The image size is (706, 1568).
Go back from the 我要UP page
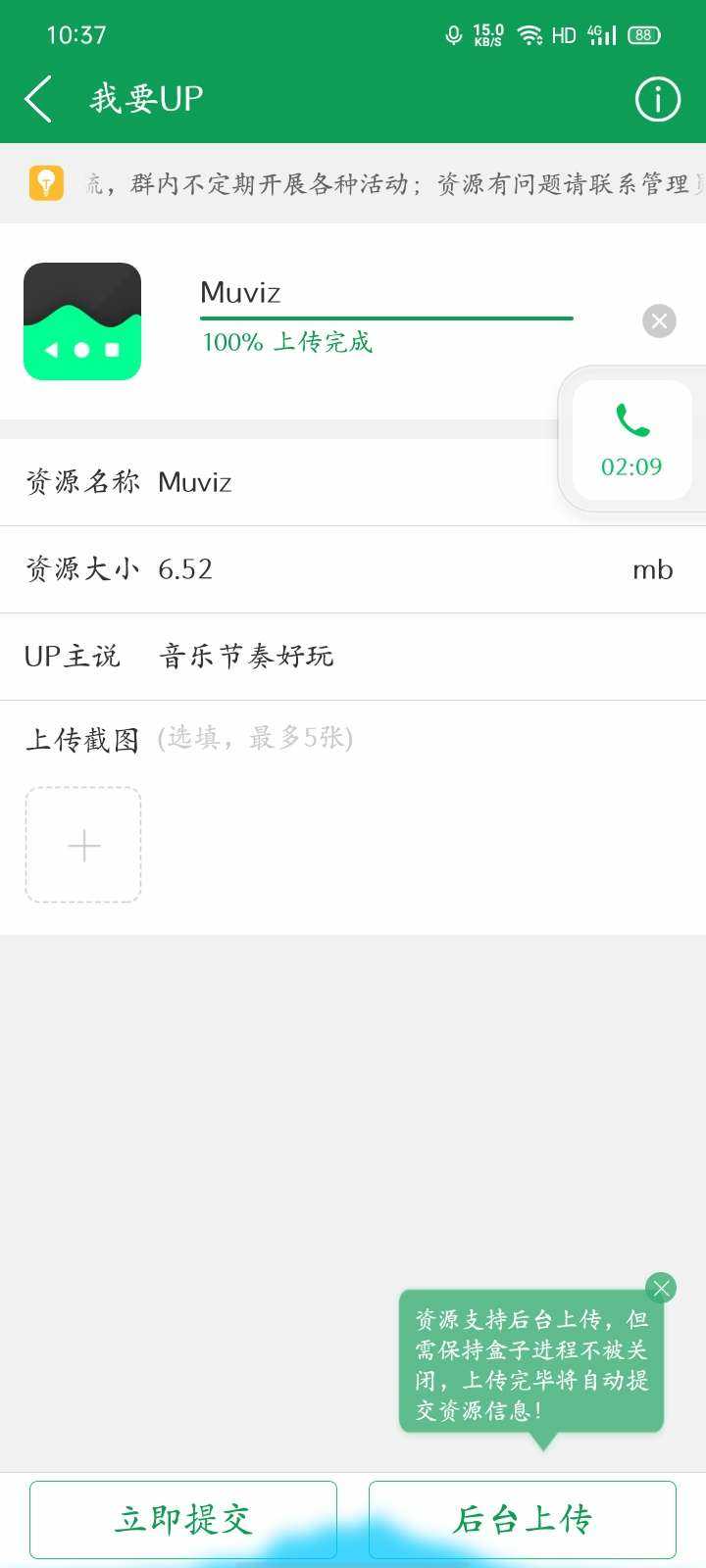tap(38, 99)
